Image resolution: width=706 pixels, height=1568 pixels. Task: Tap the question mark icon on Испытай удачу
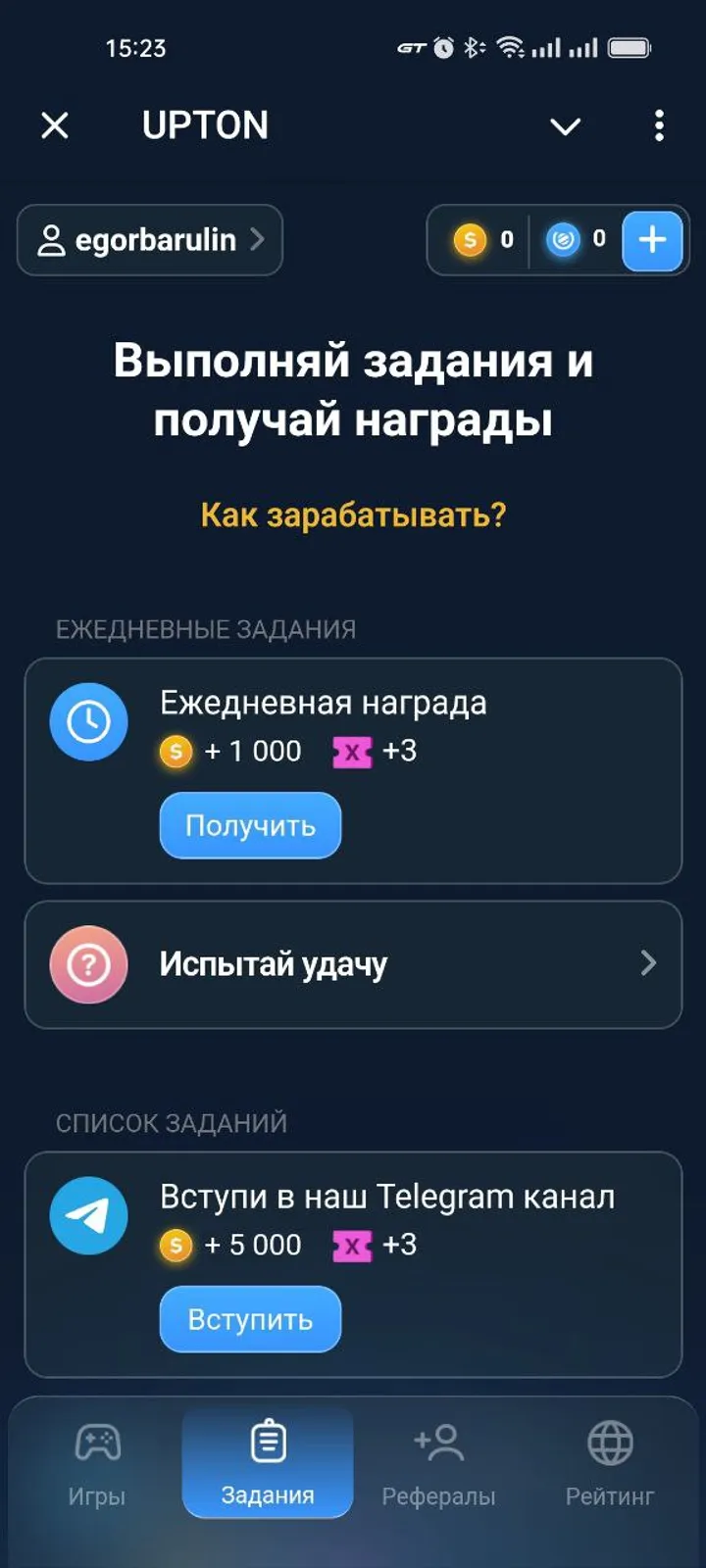pyautogui.click(x=88, y=964)
